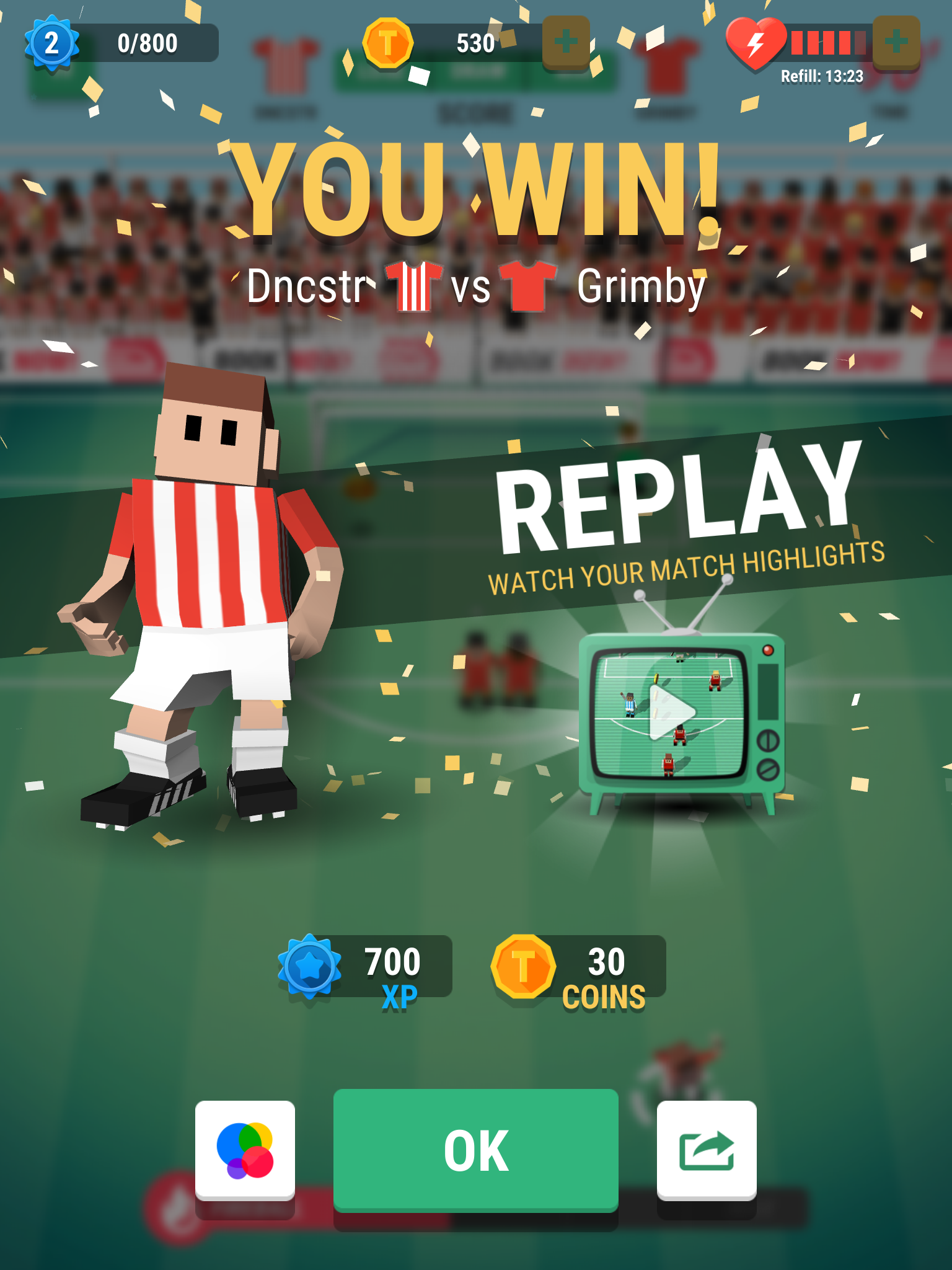Share the match result
Viewport: 952px width, 1270px height.
706,1149
